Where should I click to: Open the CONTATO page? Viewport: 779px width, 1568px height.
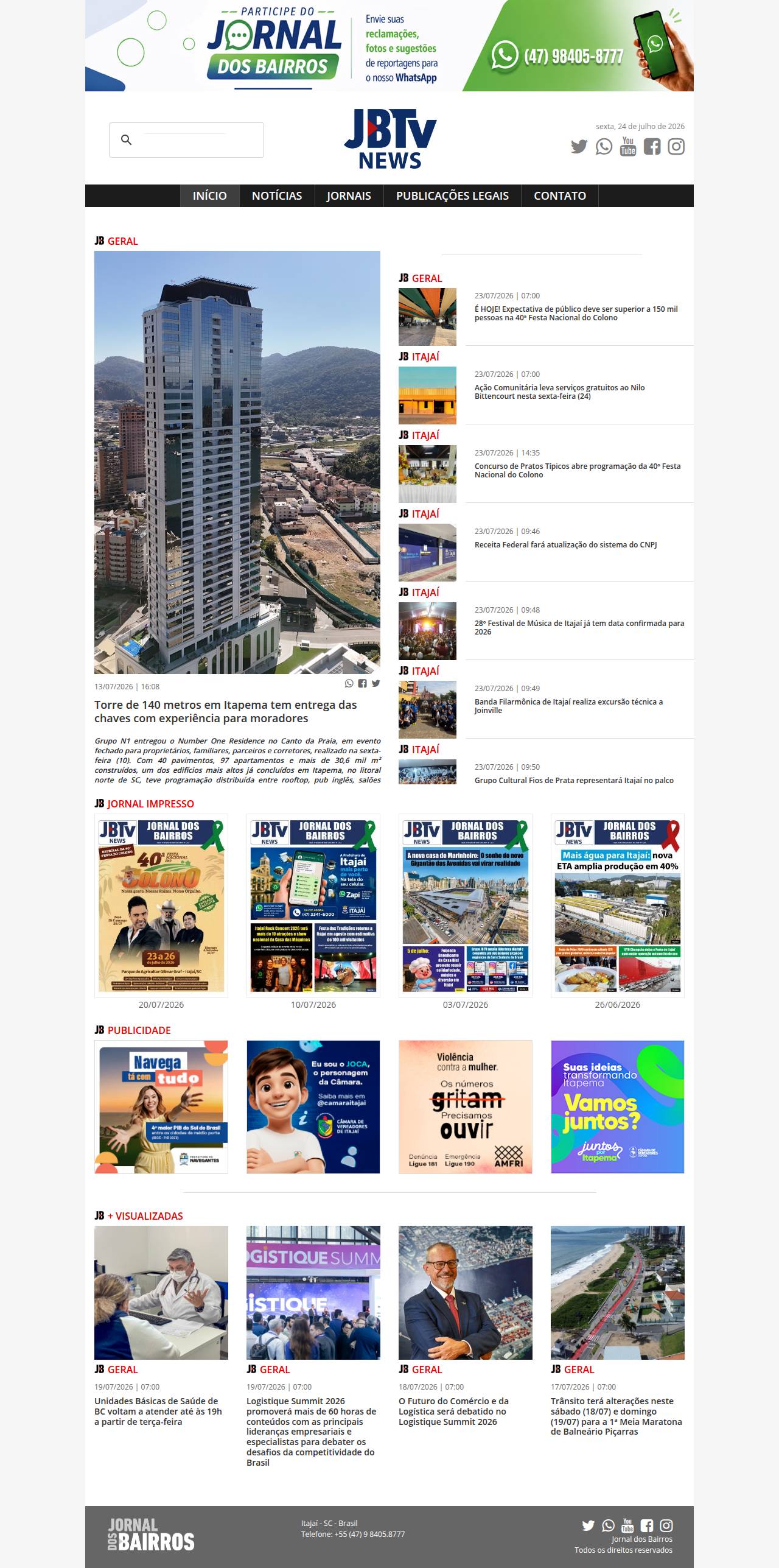[x=560, y=195]
